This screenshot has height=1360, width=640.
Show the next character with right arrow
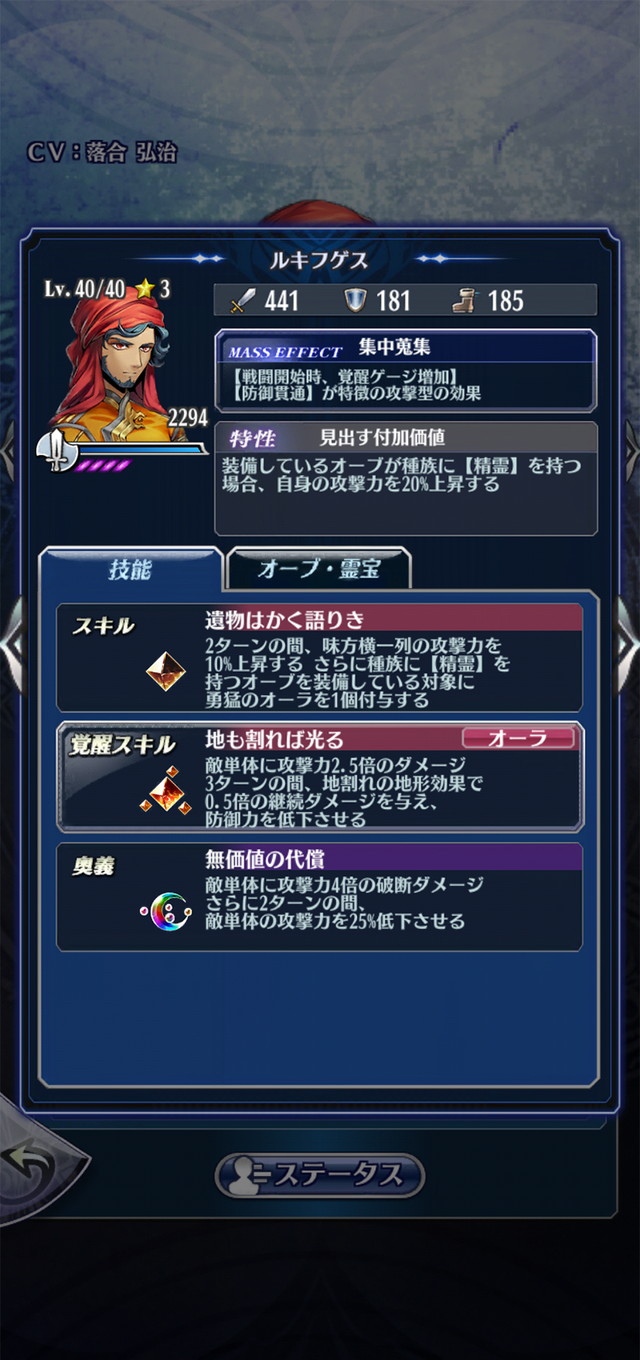coord(628,645)
